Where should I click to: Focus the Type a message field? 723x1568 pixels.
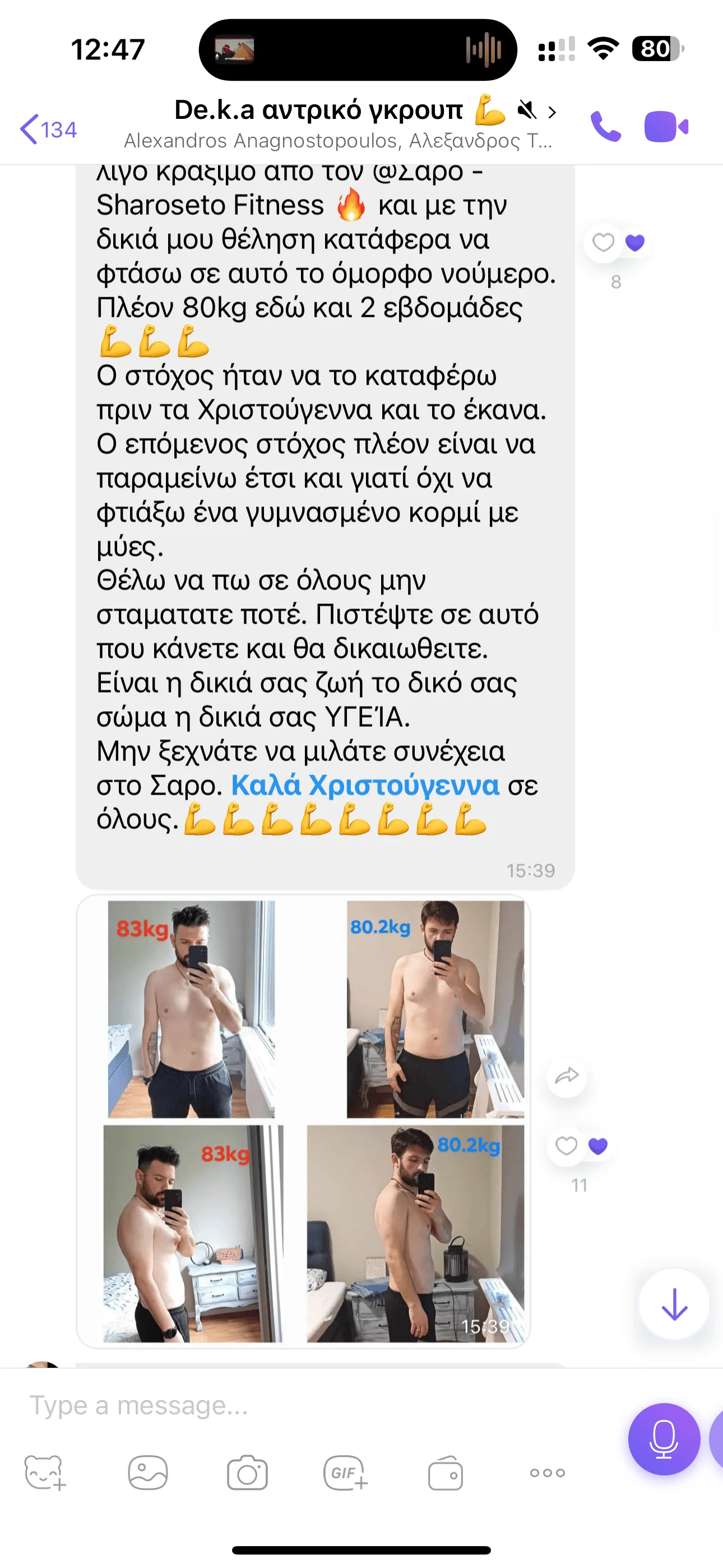(304, 1405)
